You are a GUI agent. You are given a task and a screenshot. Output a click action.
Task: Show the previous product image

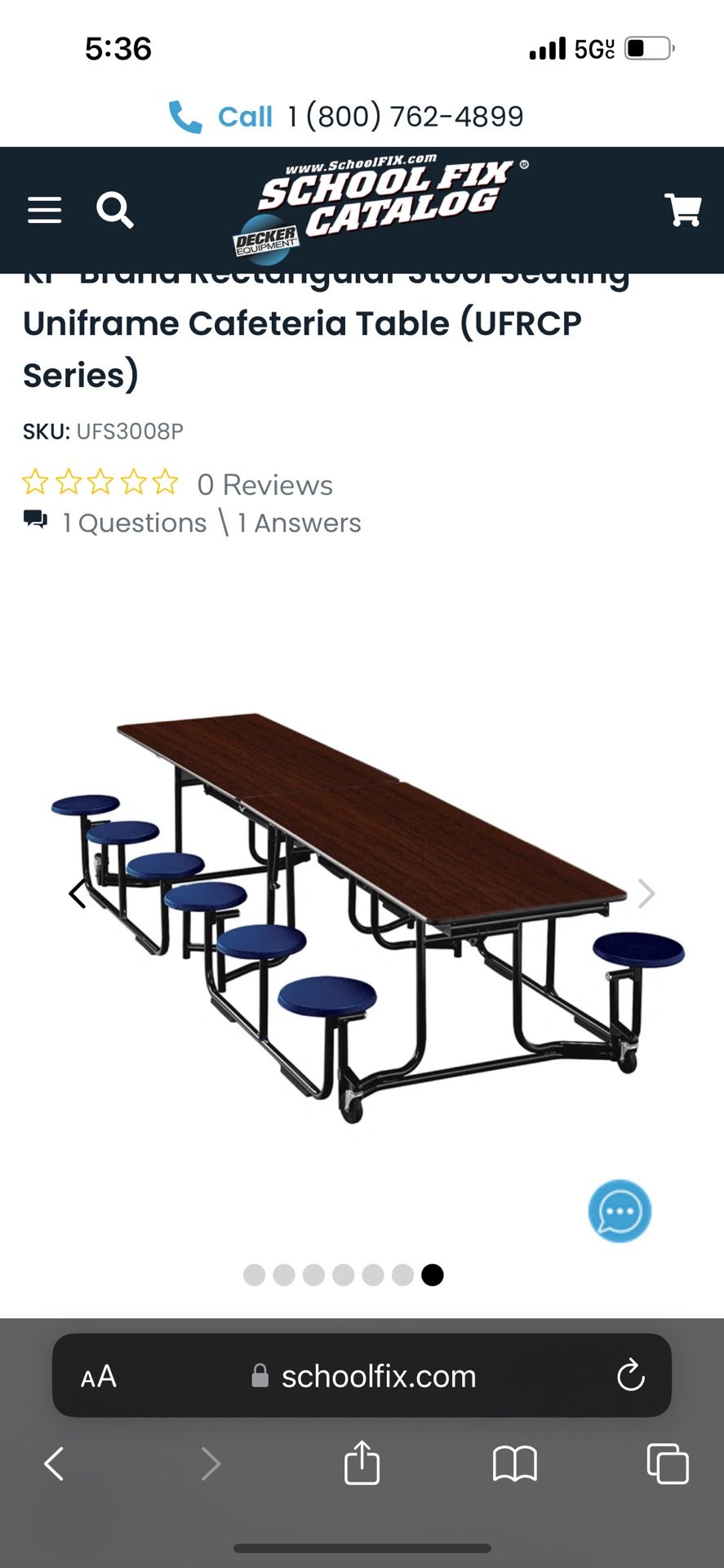tap(78, 893)
